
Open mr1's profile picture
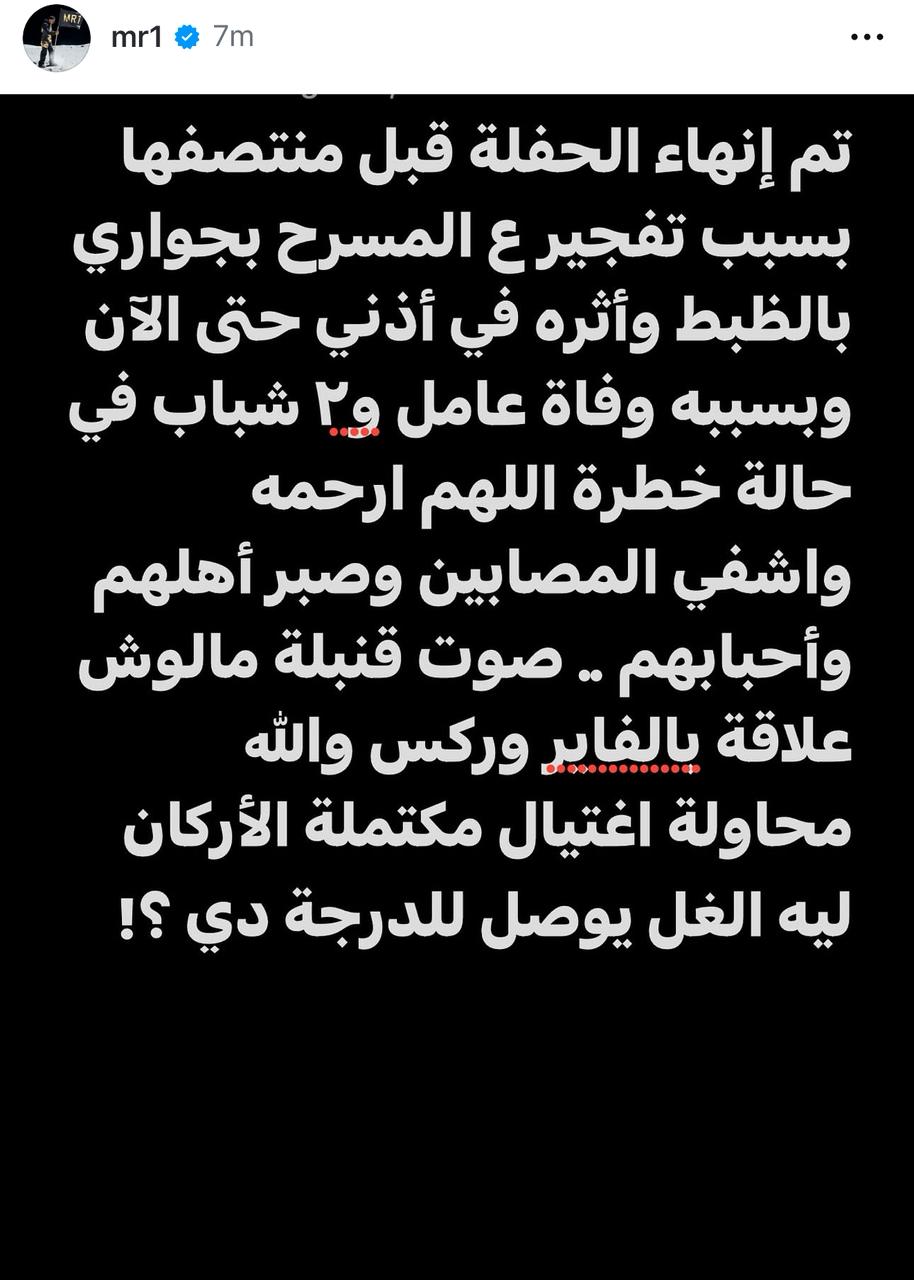tap(56, 39)
